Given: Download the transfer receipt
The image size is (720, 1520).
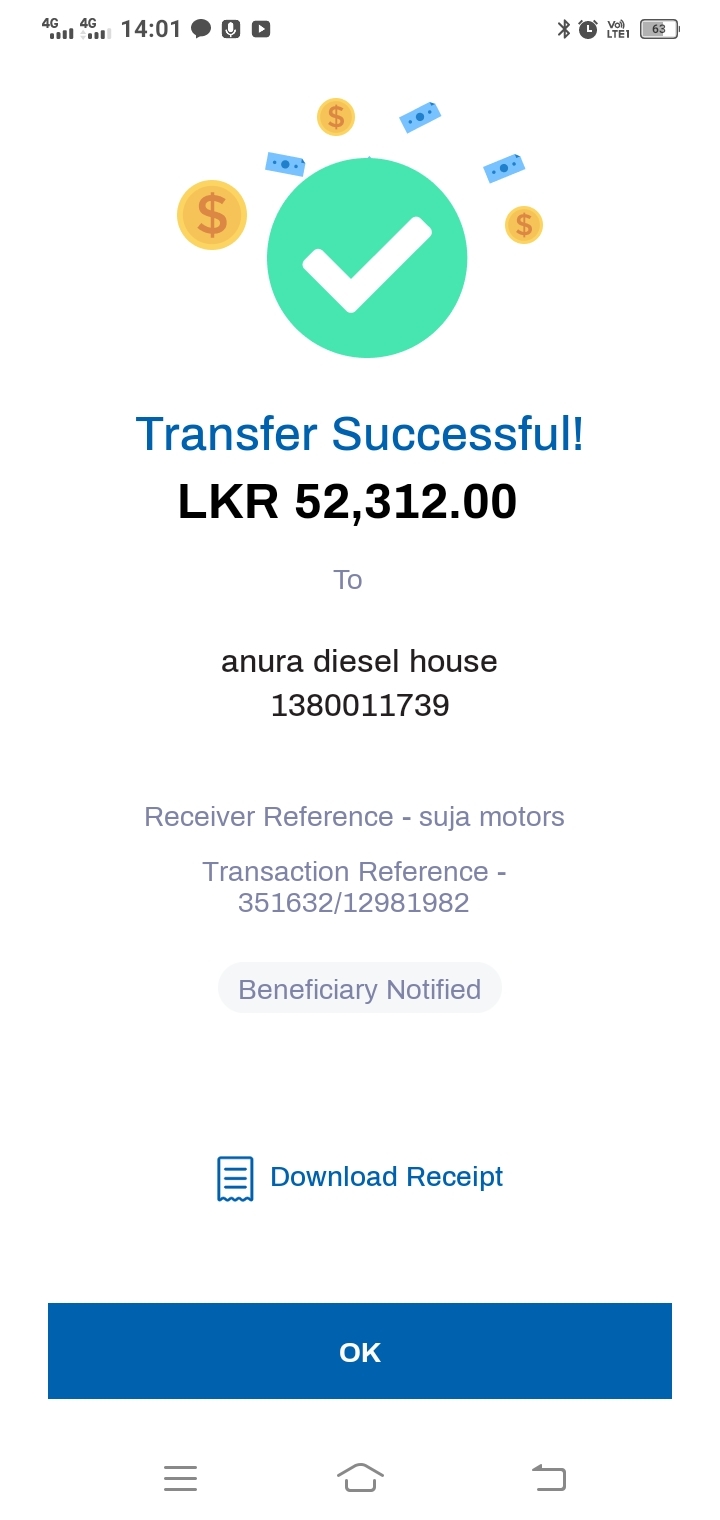Looking at the screenshot, I should pos(361,1177).
